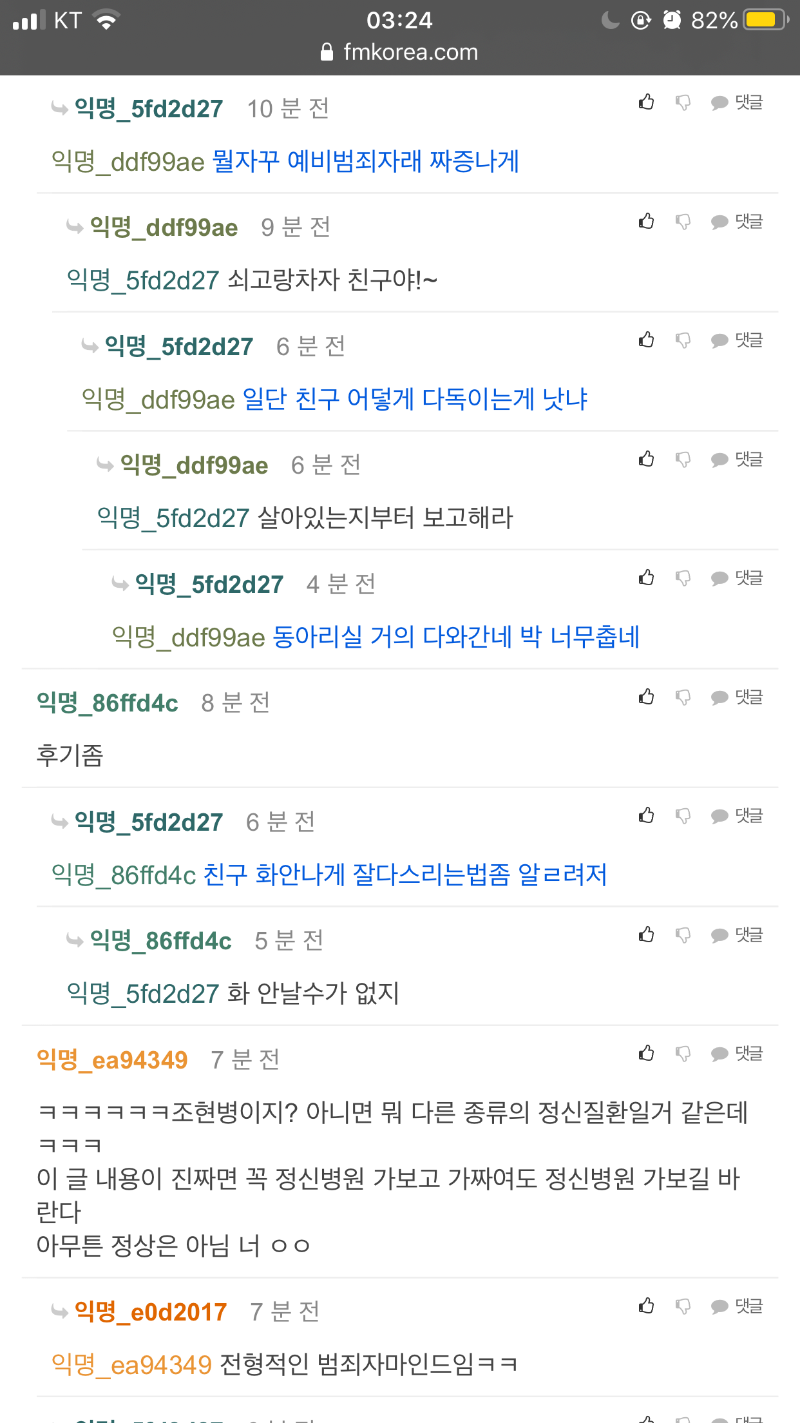
Task: Thumbs up the "전형적인 범죄자마인드임" reply
Action: pyautogui.click(x=645, y=1305)
